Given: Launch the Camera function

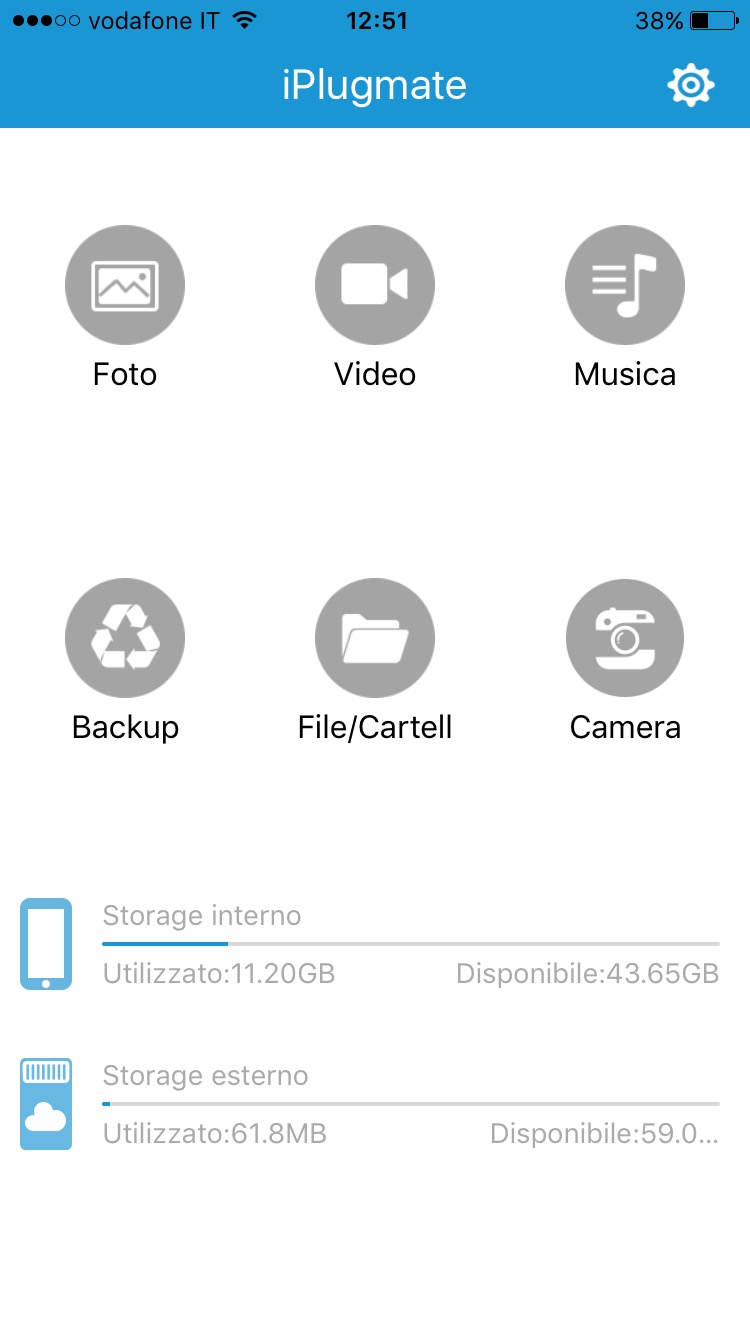Looking at the screenshot, I should 625,638.
